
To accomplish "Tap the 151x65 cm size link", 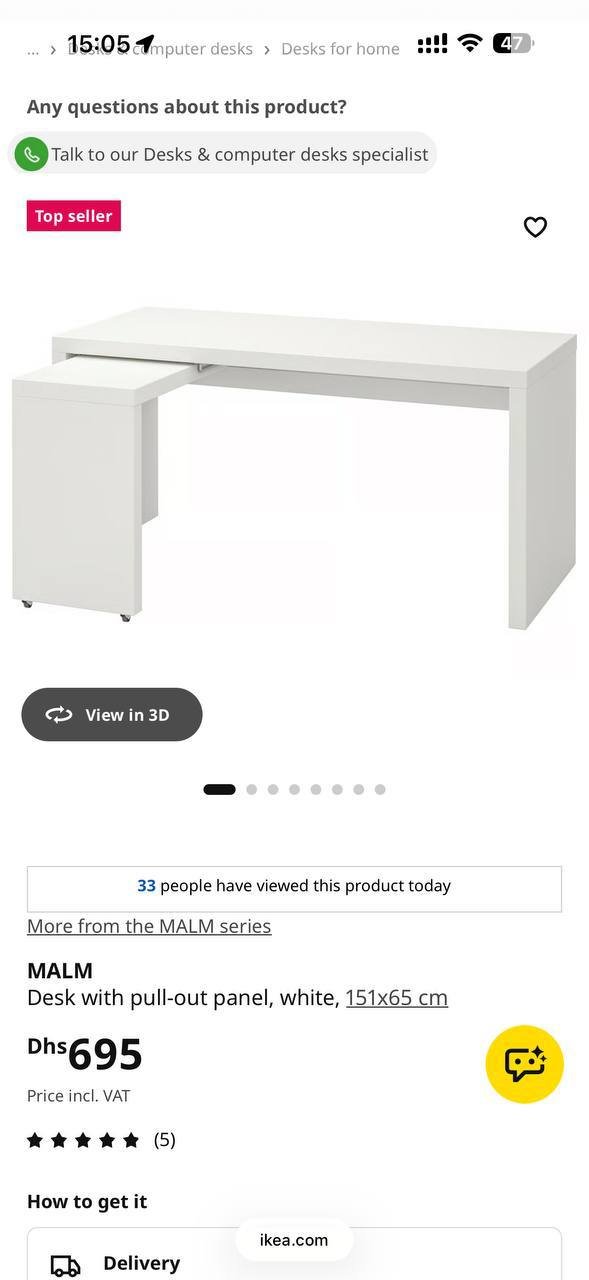I will (x=397, y=997).
